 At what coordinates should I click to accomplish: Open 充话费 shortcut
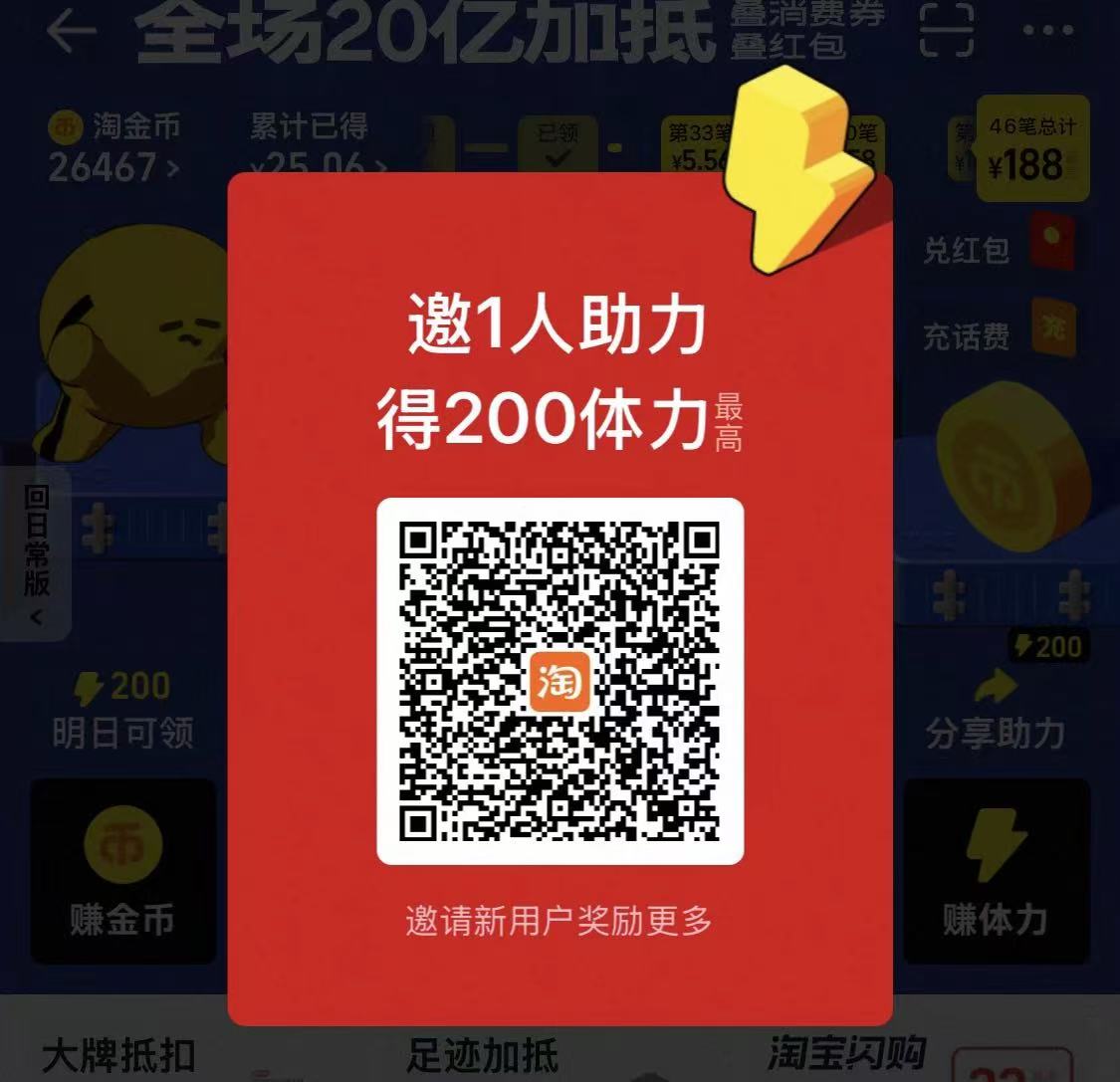[x=998, y=333]
